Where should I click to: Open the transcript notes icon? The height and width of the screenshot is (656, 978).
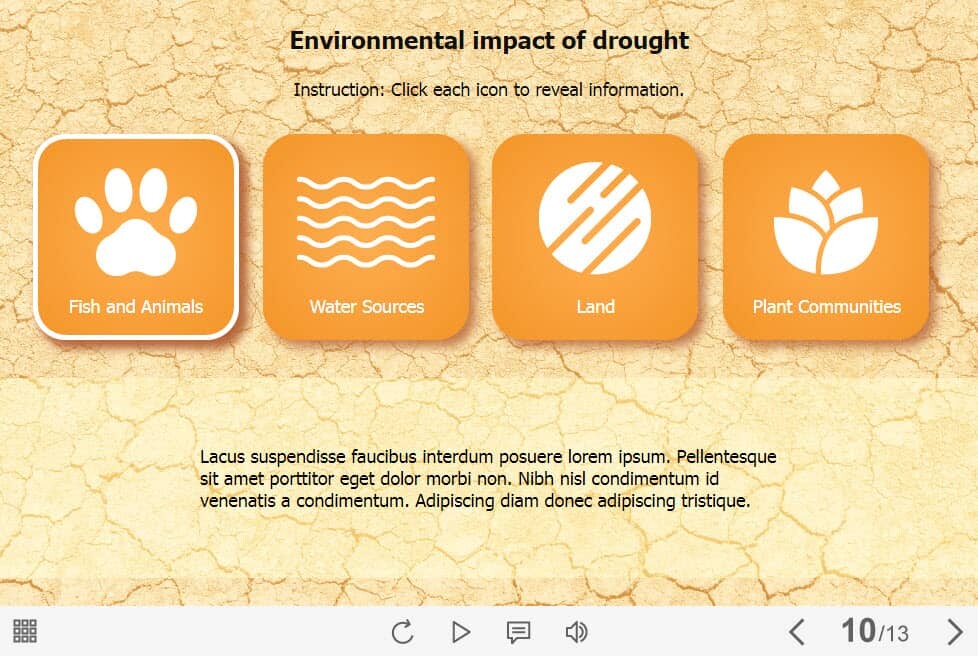(x=518, y=632)
